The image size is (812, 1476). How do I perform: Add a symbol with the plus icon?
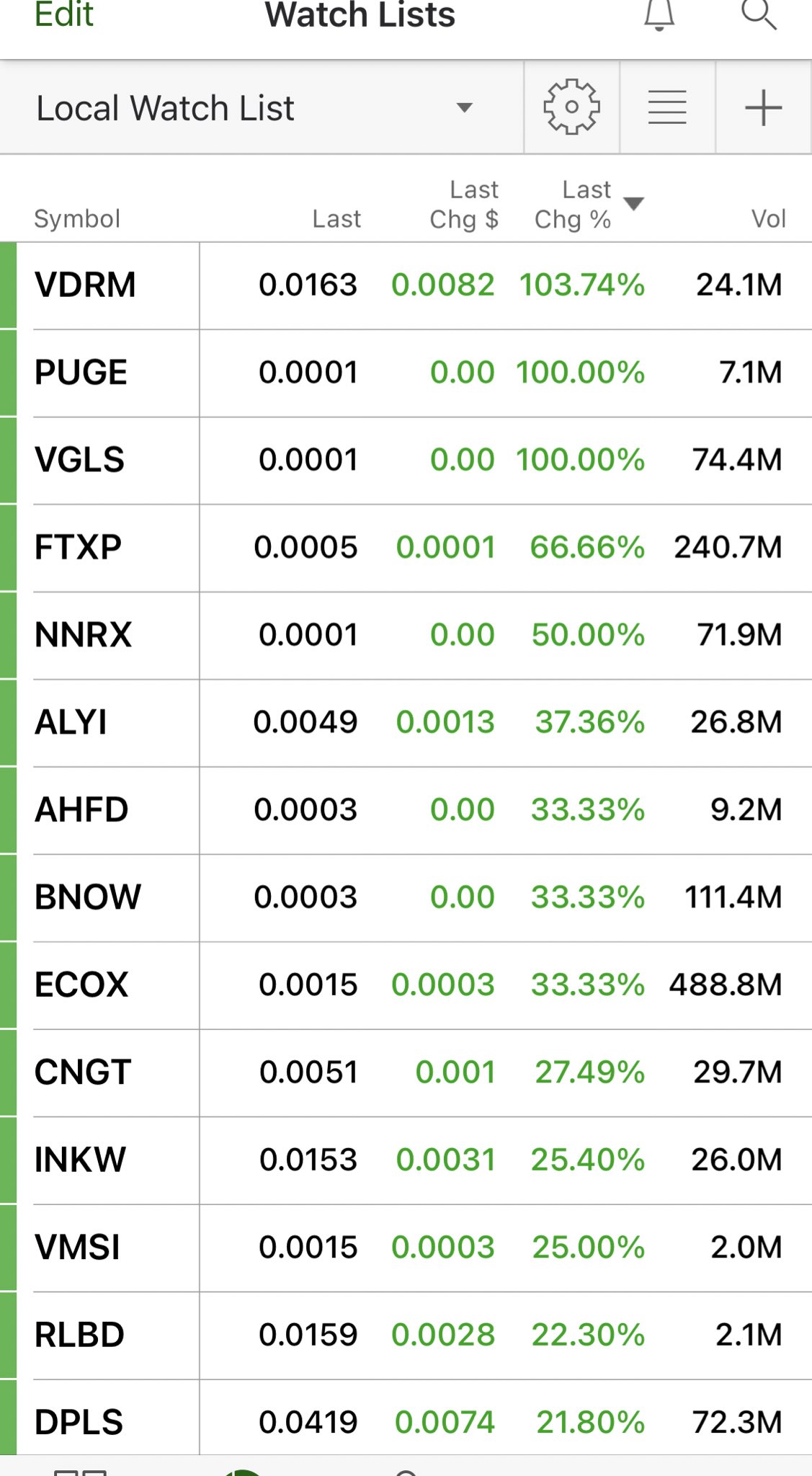[764, 107]
